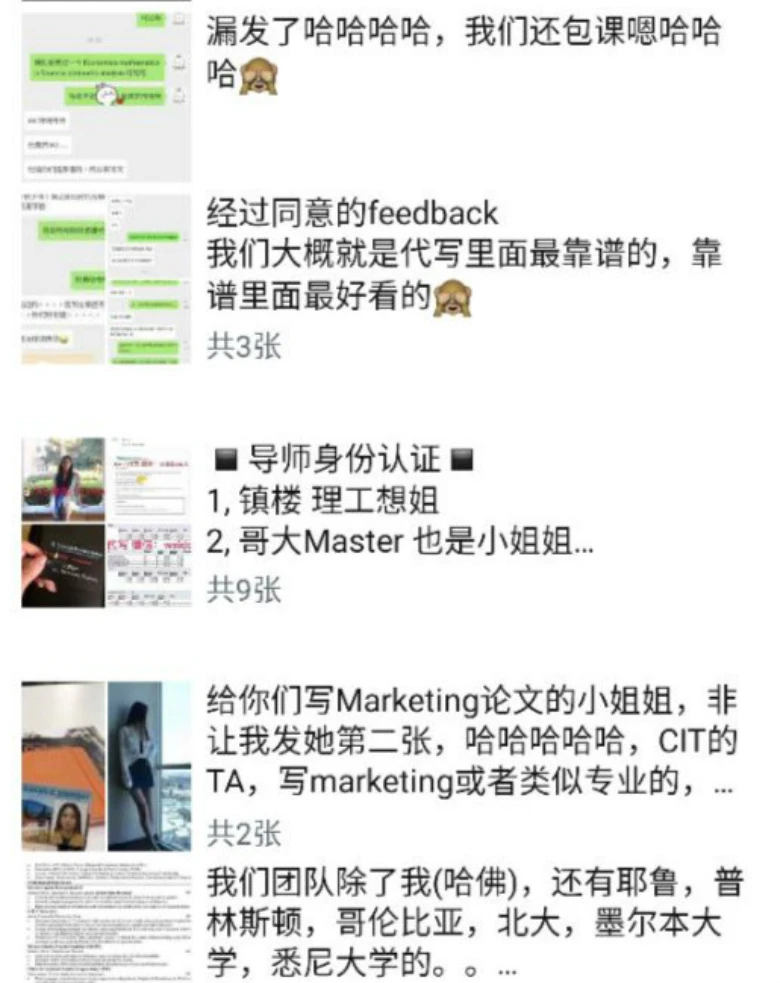This screenshot has height=983, width=780.
Task: Open the post about the Marketing论文 小姐姐
Action: click(470, 742)
